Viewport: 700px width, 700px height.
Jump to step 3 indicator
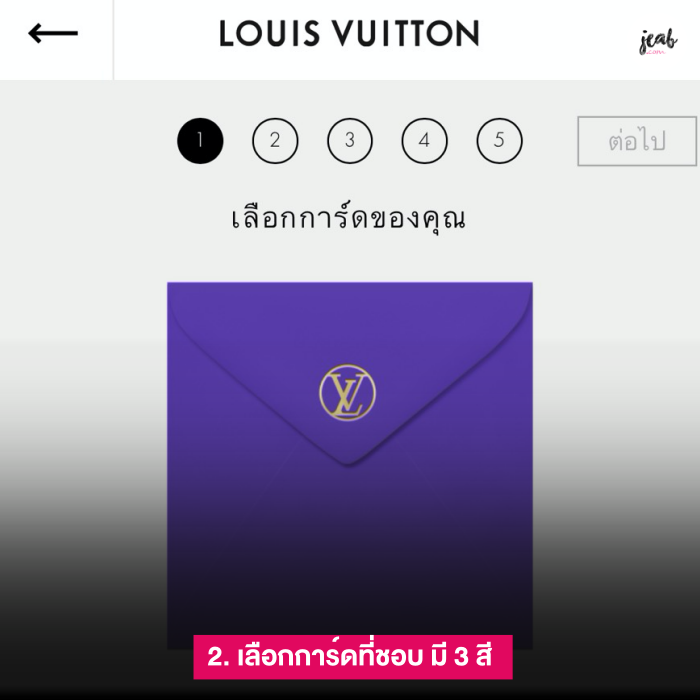[x=349, y=141]
